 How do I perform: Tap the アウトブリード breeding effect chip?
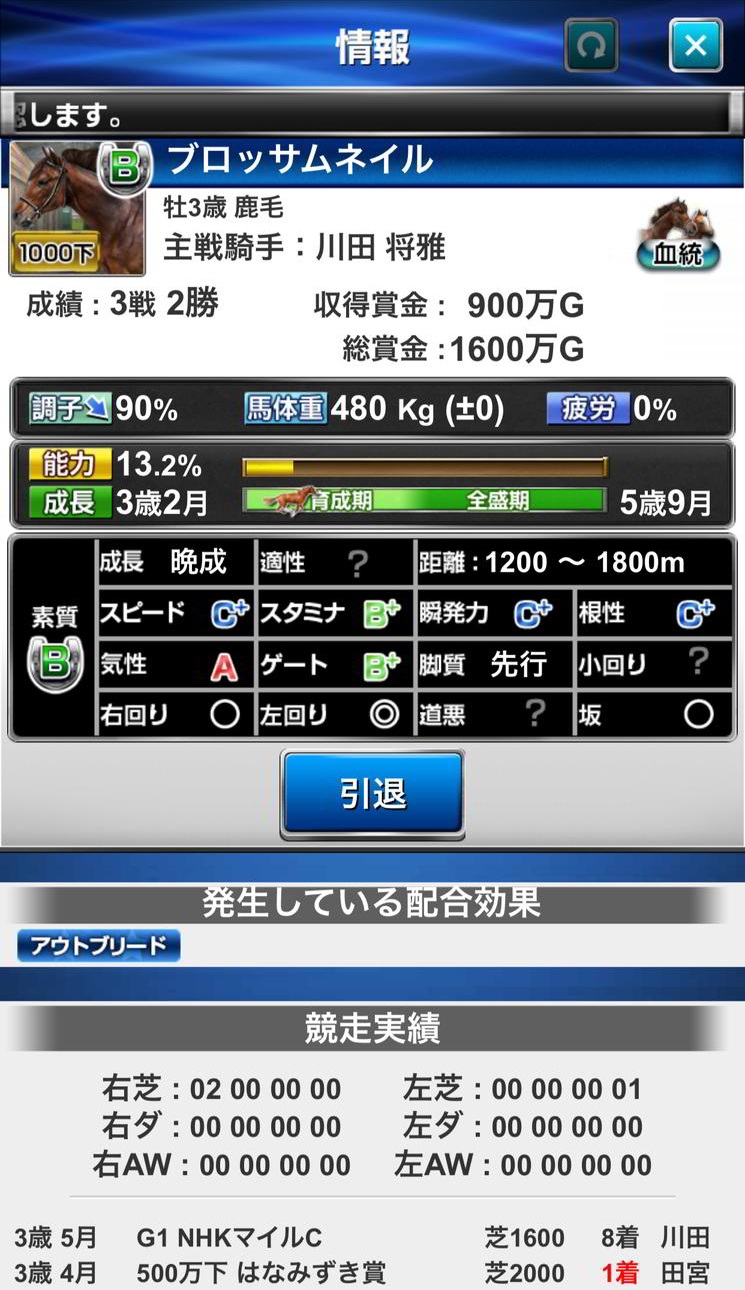click(98, 946)
